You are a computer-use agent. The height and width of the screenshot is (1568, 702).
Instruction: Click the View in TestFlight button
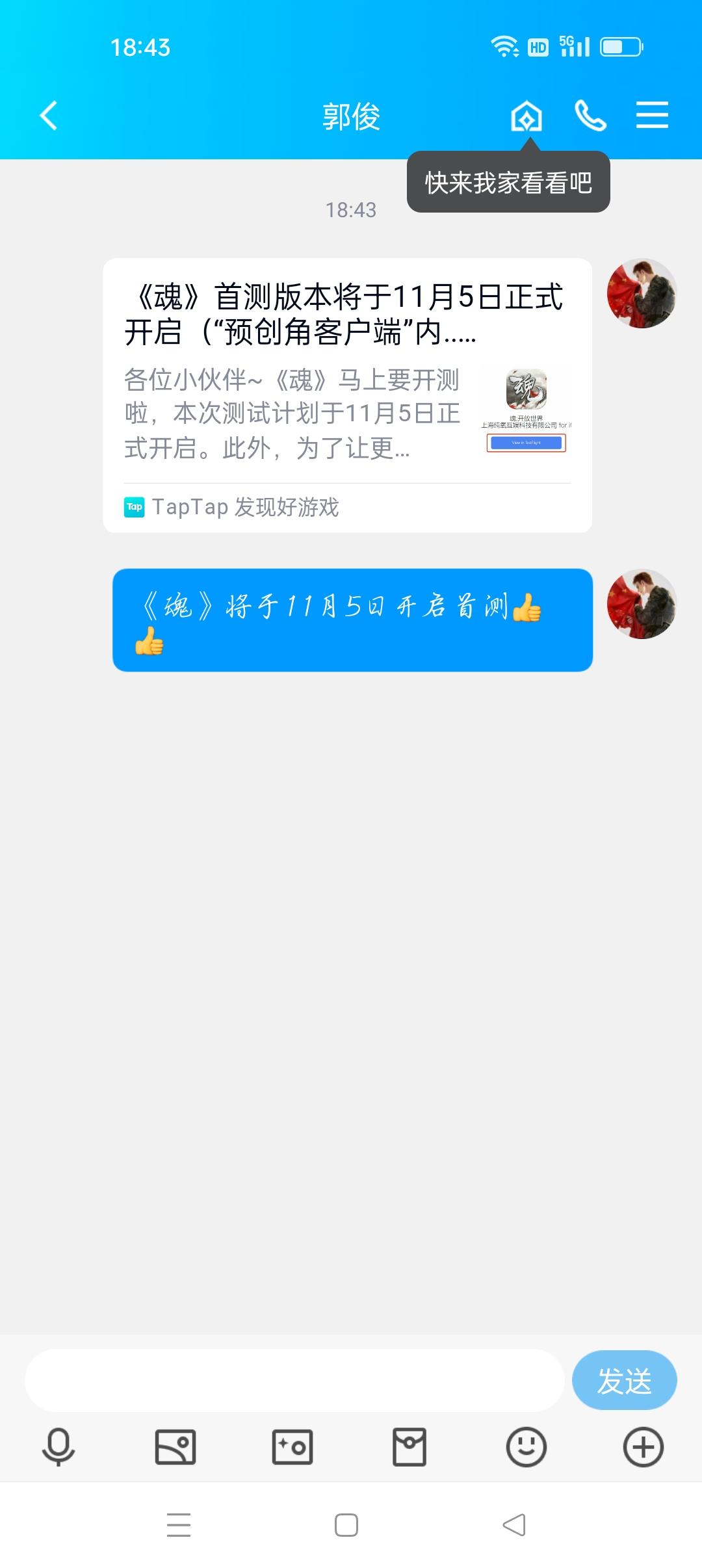pos(526,441)
